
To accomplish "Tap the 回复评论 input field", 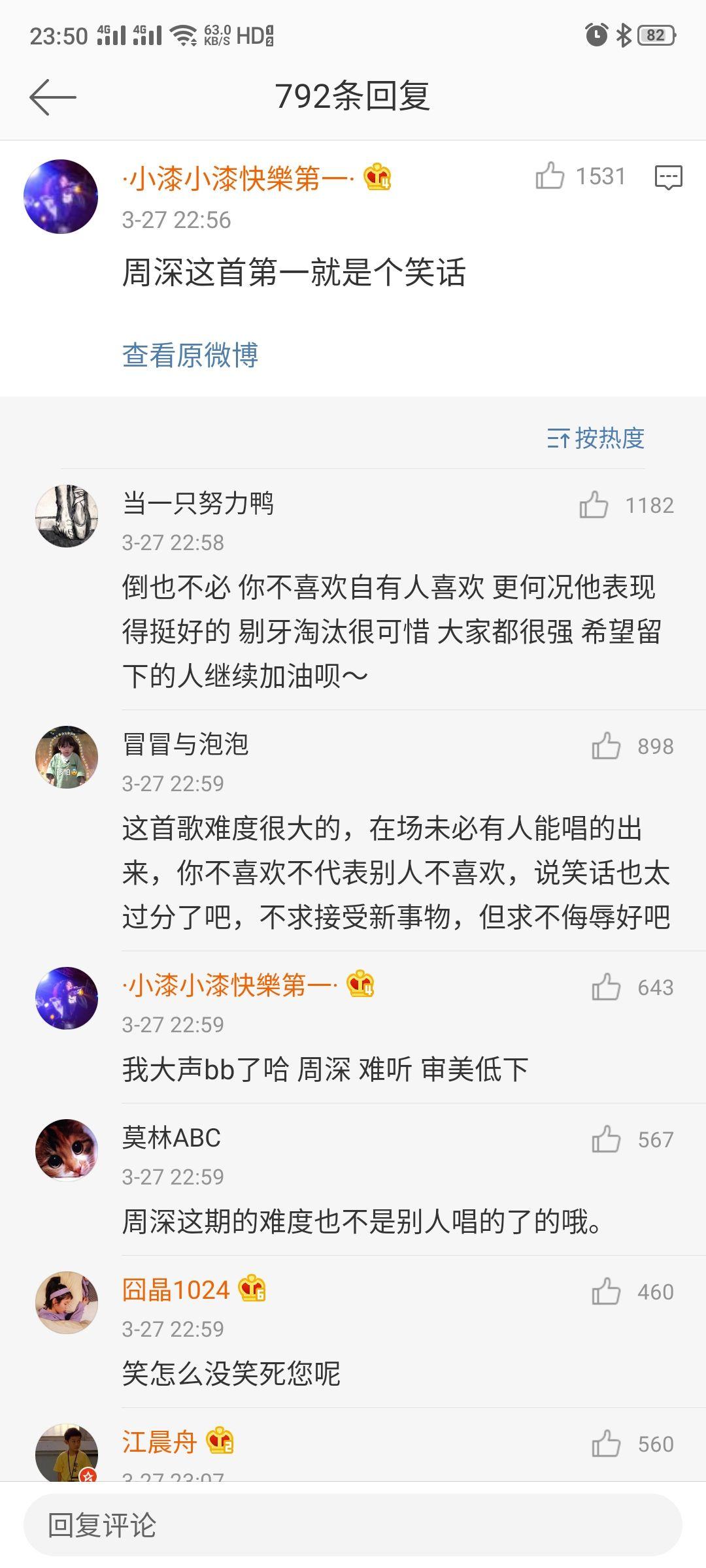I will point(353,1526).
